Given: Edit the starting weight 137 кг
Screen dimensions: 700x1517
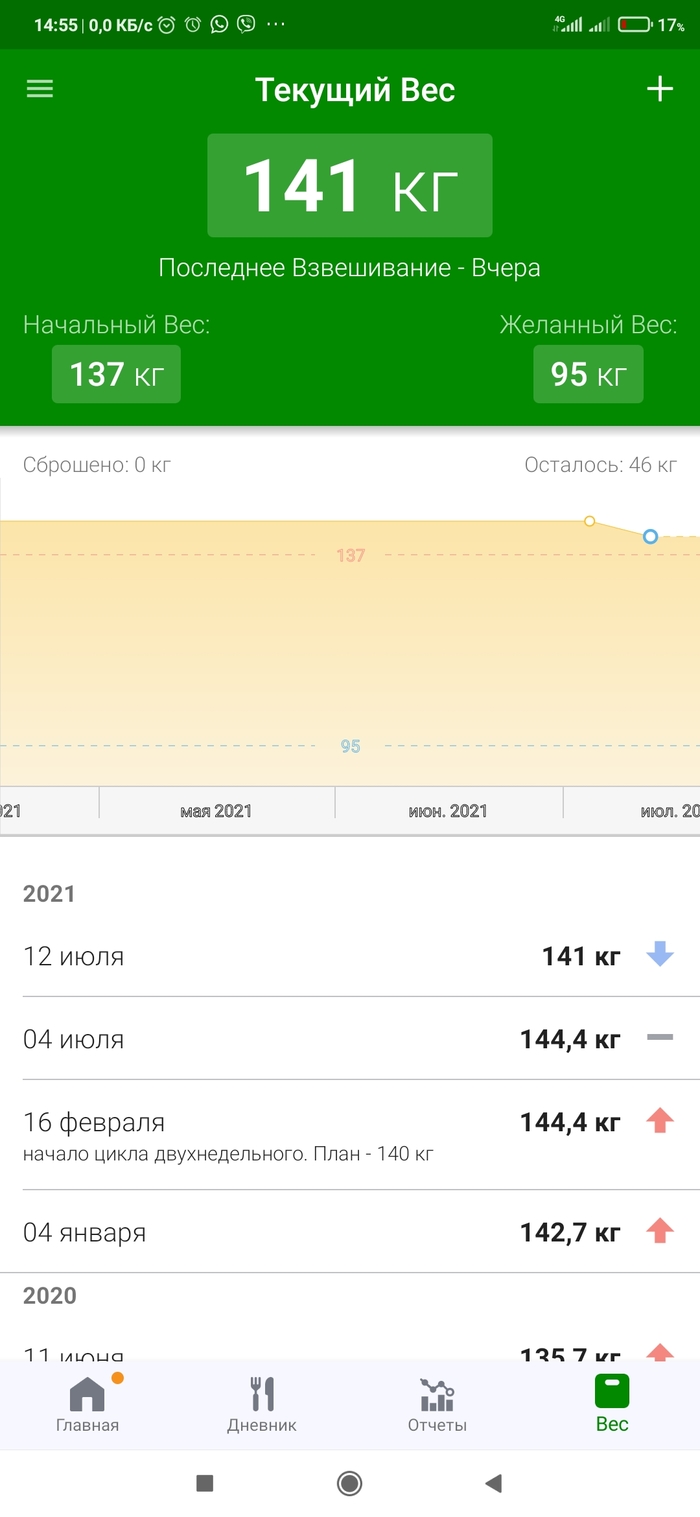Looking at the screenshot, I should [x=116, y=374].
